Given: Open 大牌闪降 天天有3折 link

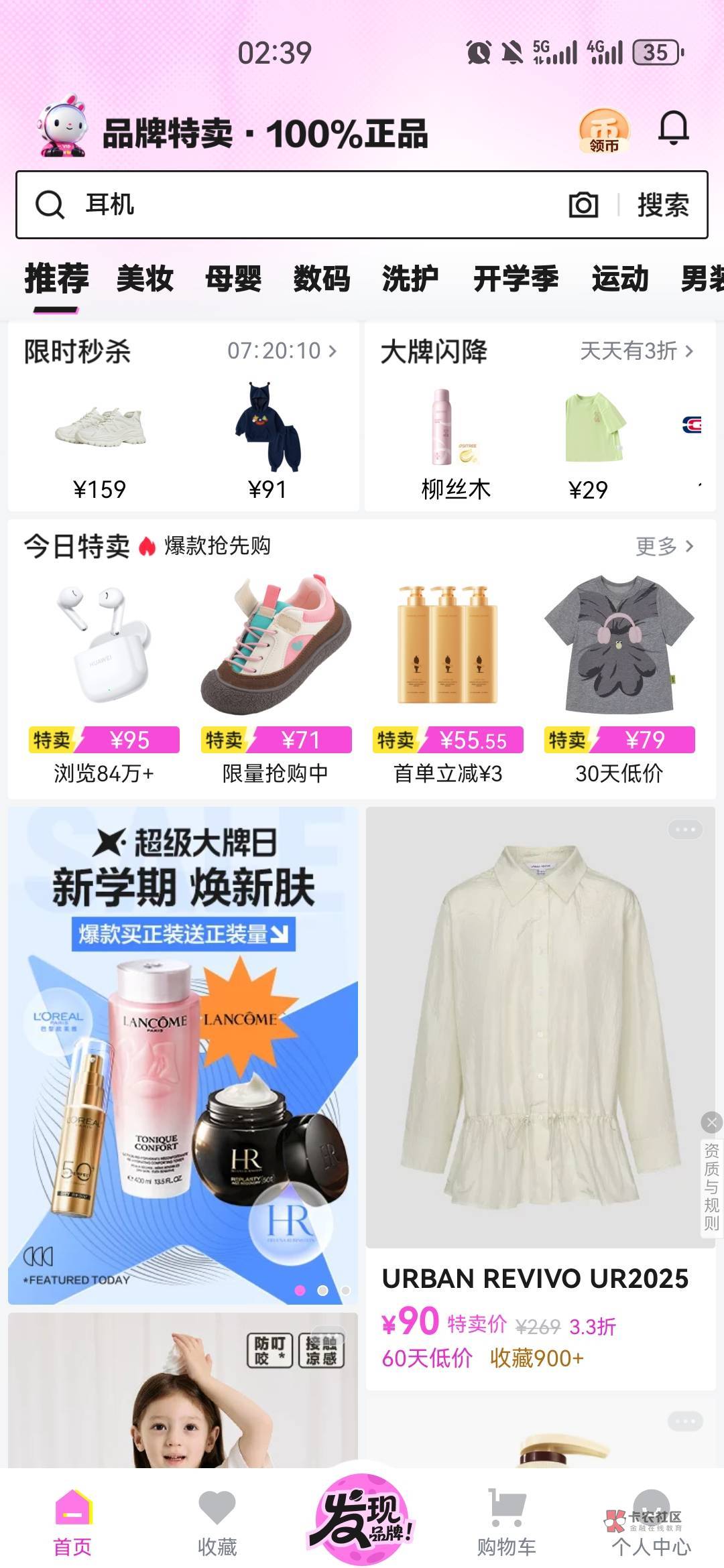Looking at the screenshot, I should coord(636,350).
